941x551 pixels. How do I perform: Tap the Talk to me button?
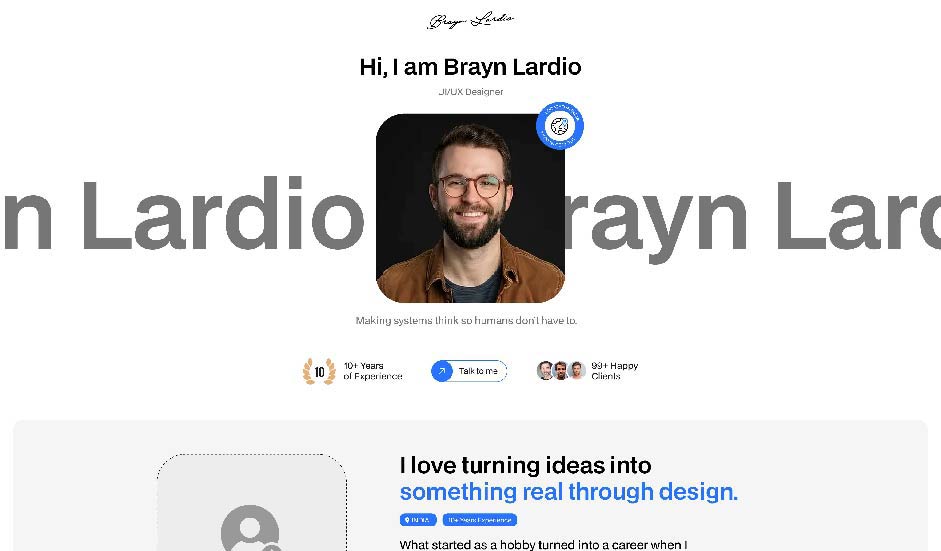click(469, 371)
